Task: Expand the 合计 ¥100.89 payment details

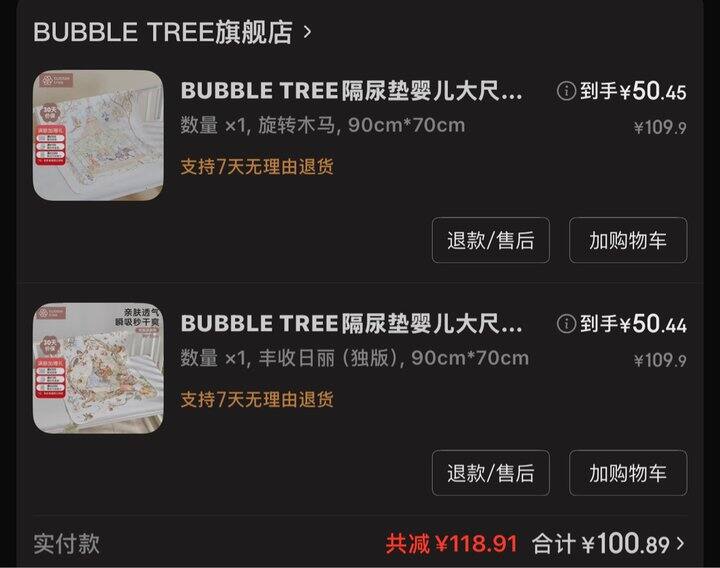Action: pos(609,544)
